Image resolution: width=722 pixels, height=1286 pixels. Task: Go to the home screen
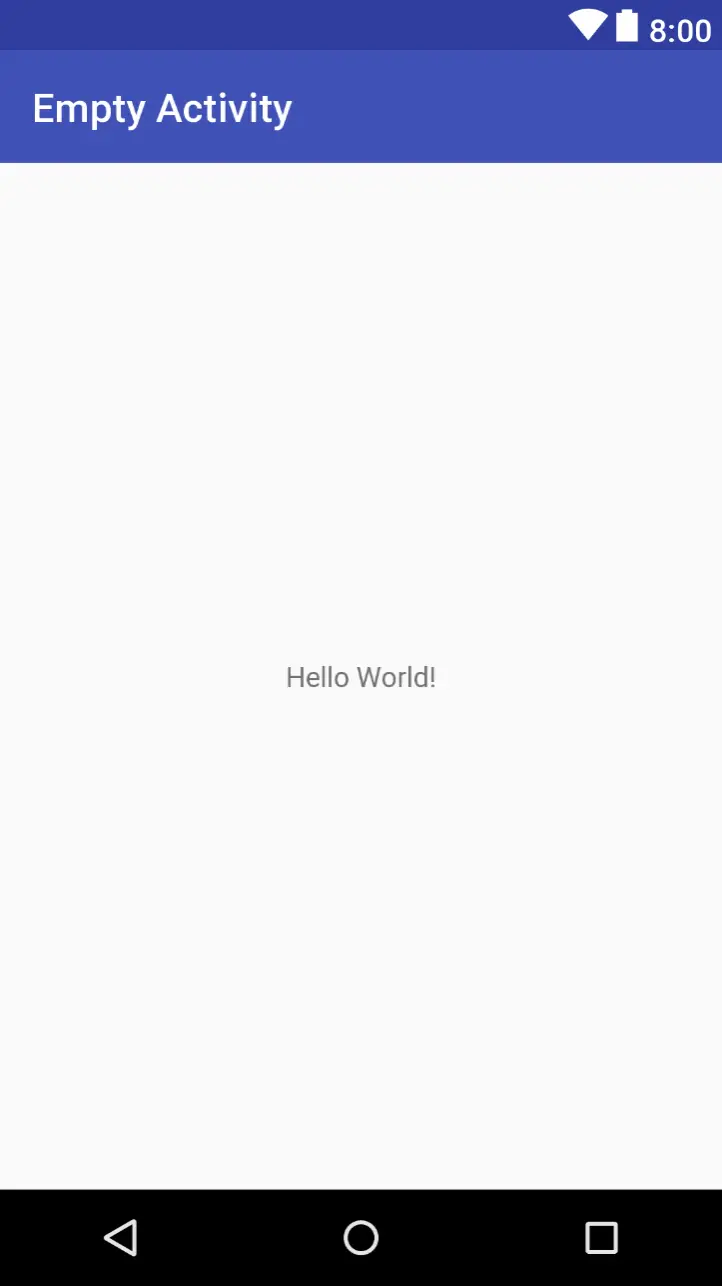(361, 1238)
